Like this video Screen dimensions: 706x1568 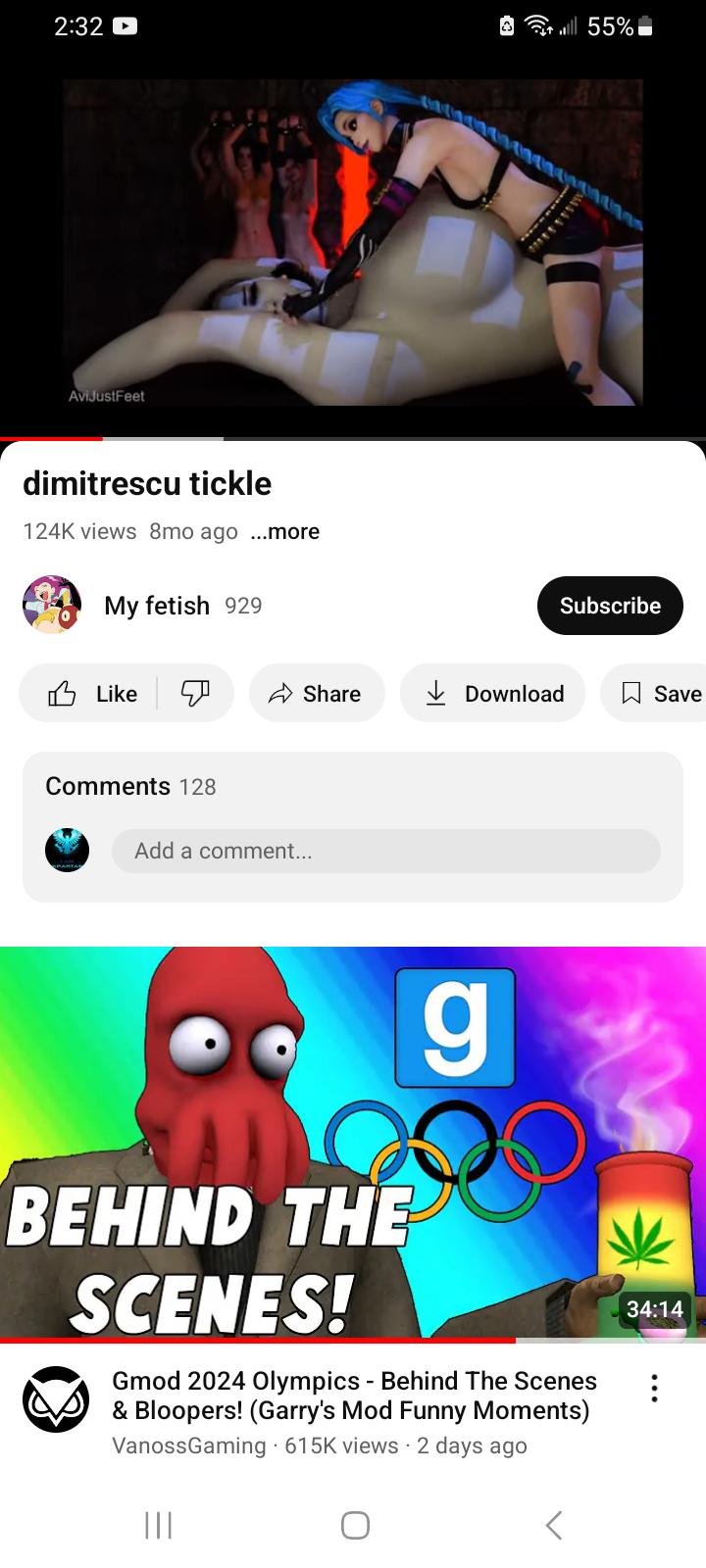(92, 694)
